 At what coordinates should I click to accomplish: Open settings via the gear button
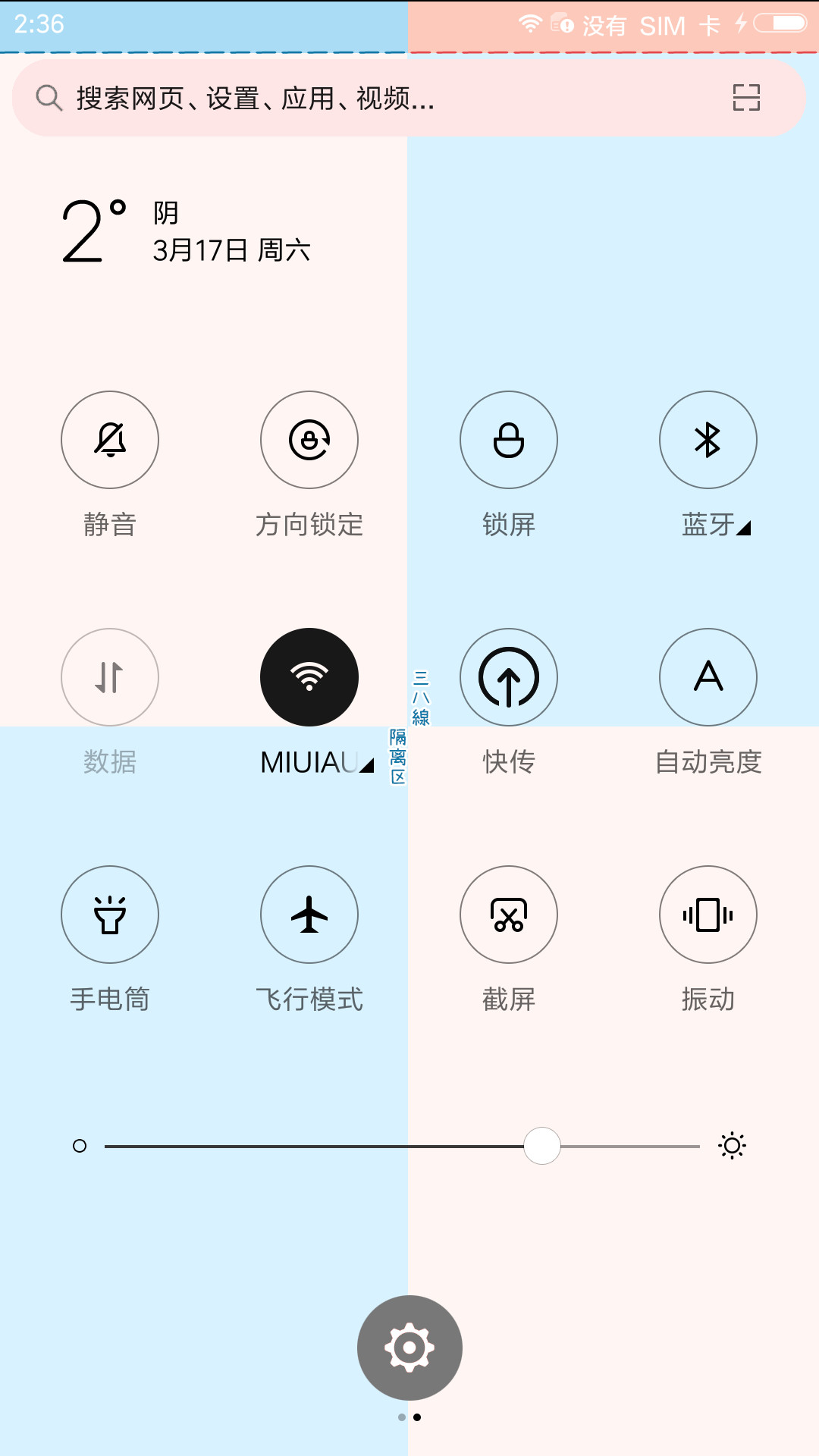click(409, 1348)
